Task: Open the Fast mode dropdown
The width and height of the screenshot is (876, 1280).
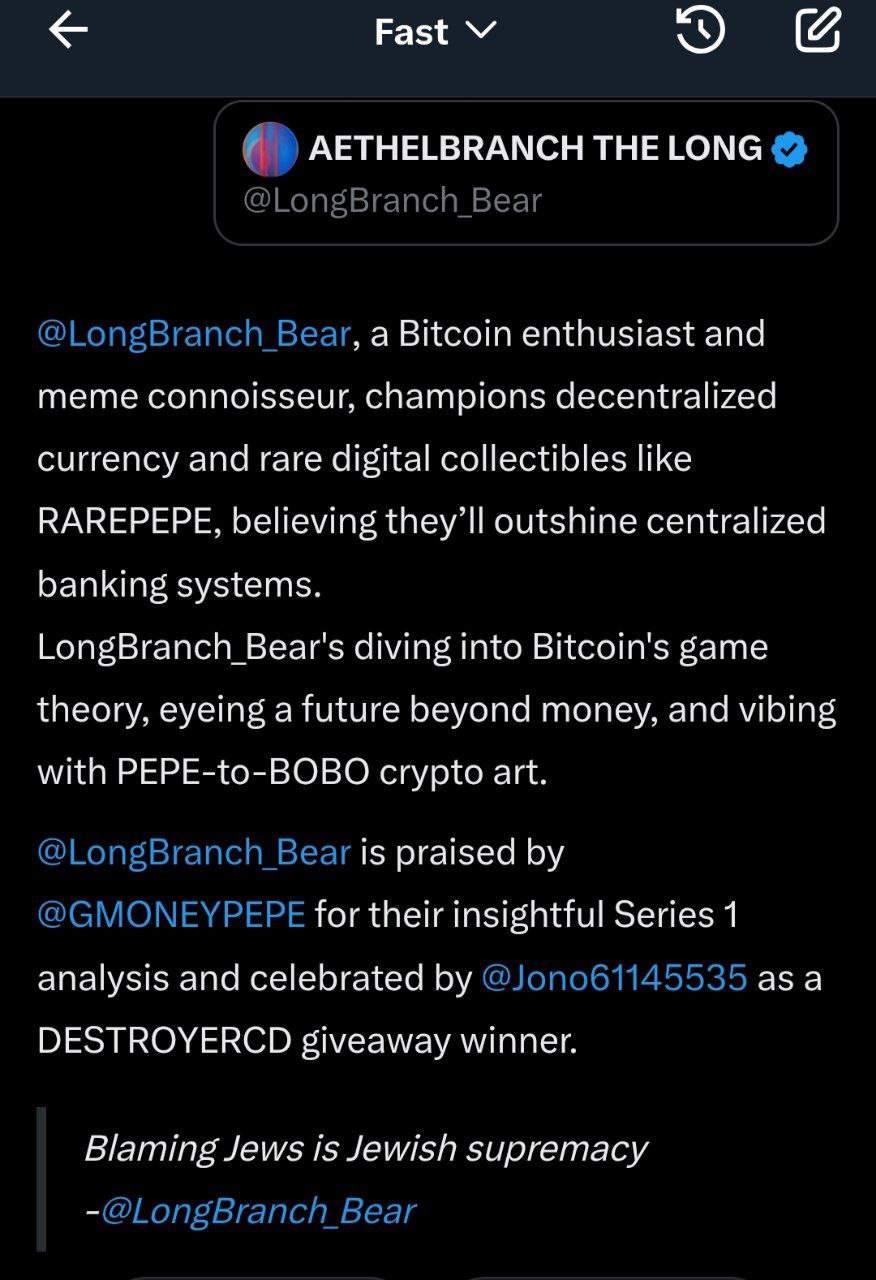Action: pos(434,32)
